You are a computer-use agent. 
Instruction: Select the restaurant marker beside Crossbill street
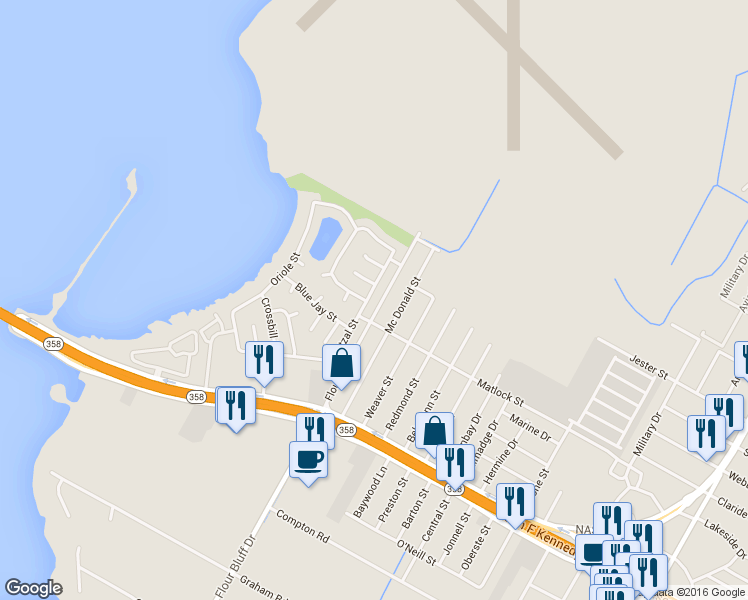coord(264,360)
